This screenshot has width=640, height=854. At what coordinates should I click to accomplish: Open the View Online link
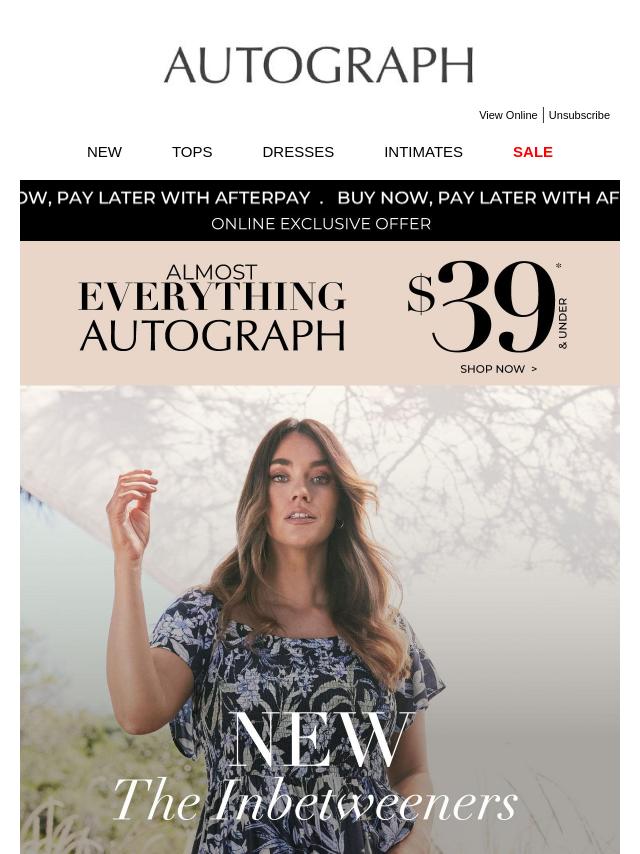[507, 115]
